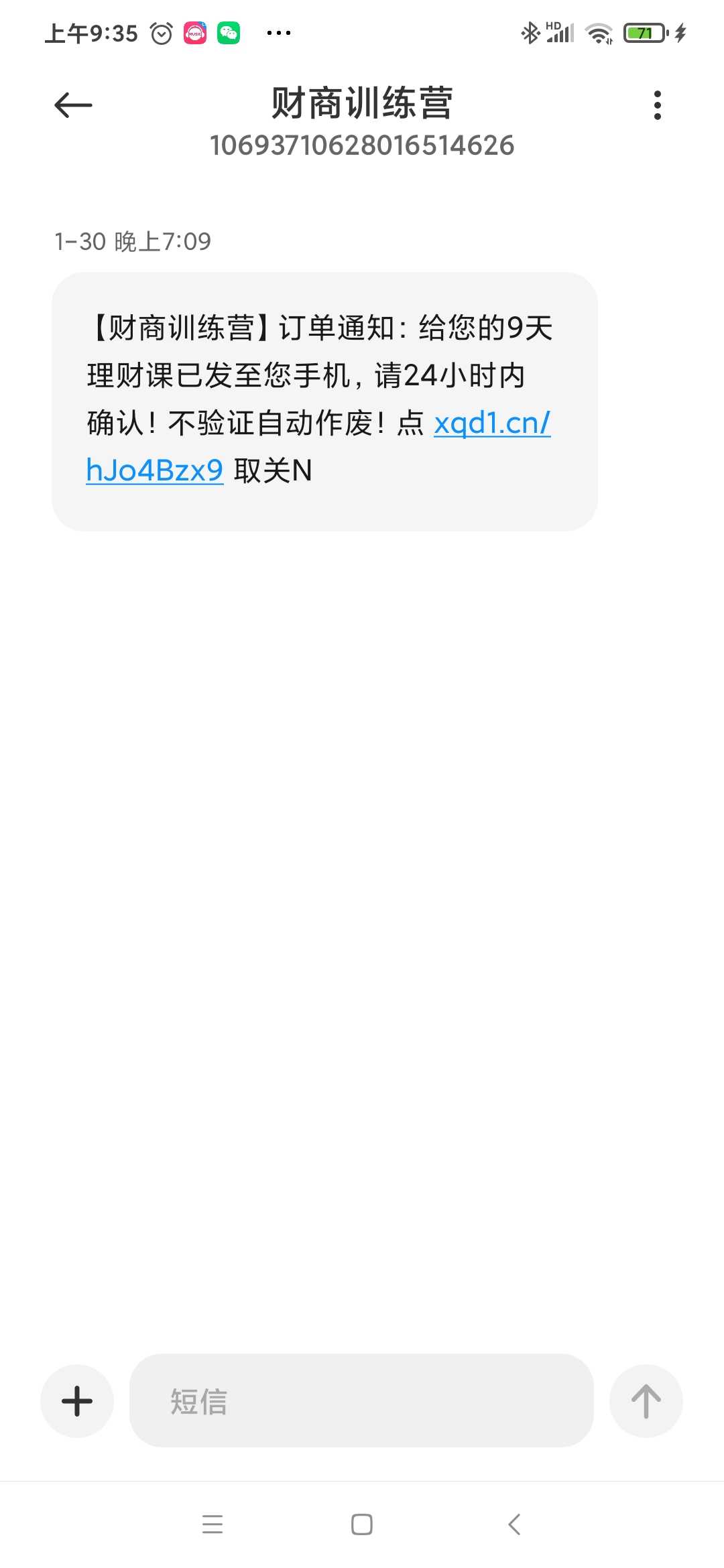Open recent apps from navigation bar
Viewport: 724px width, 1568px height.
[x=213, y=1524]
